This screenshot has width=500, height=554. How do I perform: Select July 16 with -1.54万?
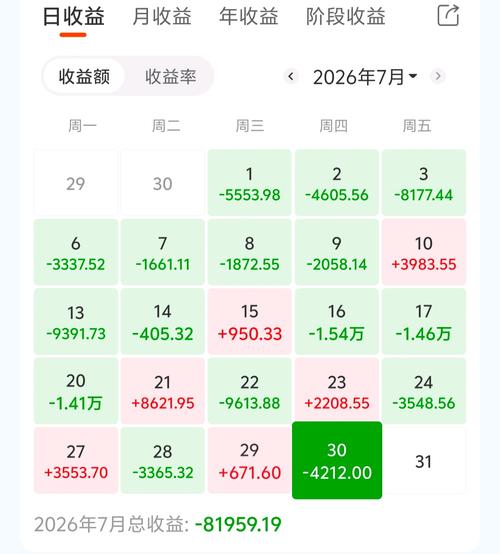click(337, 321)
